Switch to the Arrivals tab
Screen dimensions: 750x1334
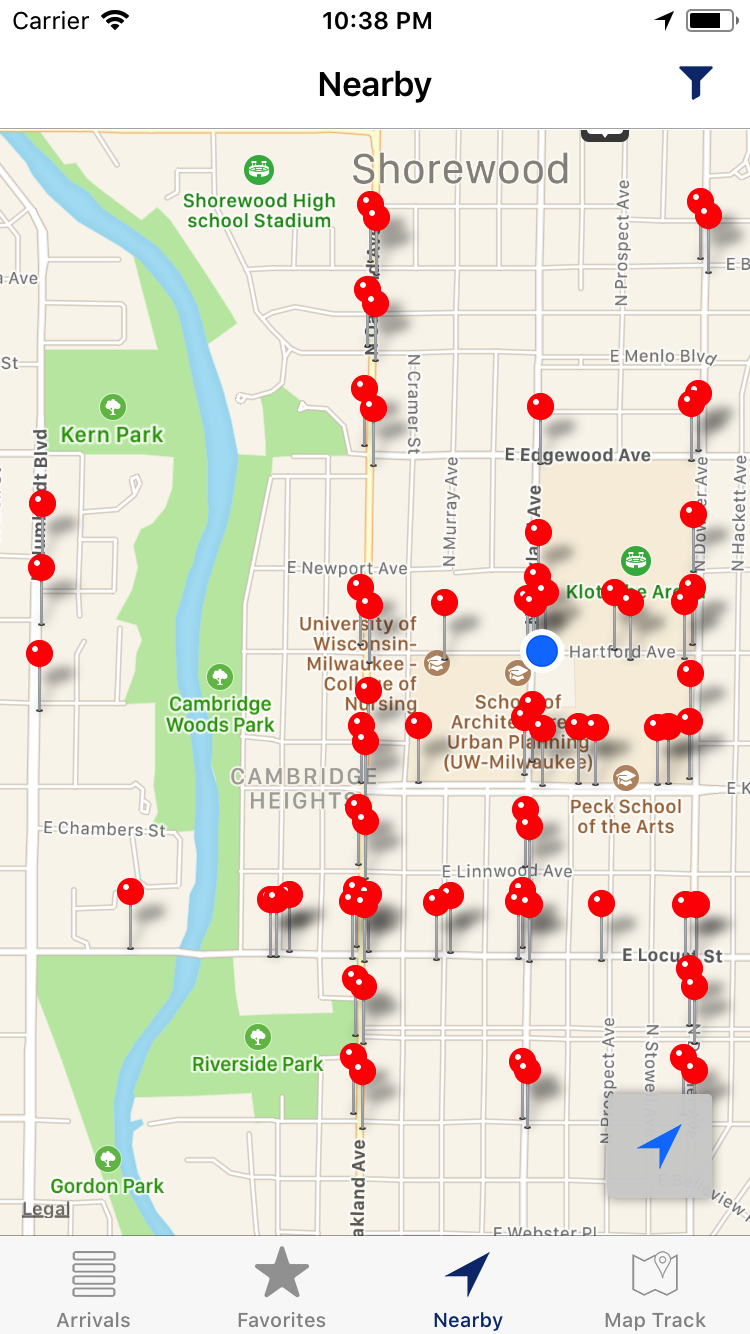(93, 1287)
